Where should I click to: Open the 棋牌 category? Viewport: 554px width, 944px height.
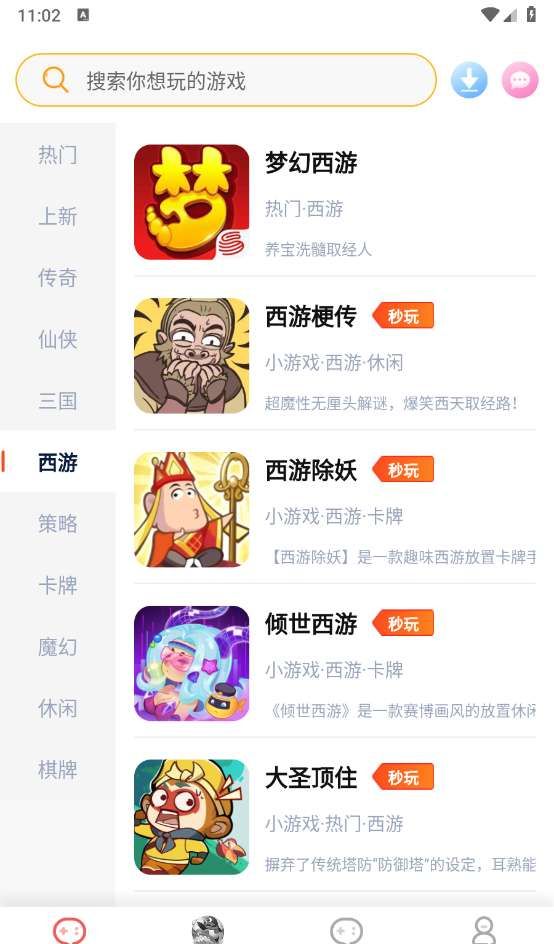coord(58,769)
